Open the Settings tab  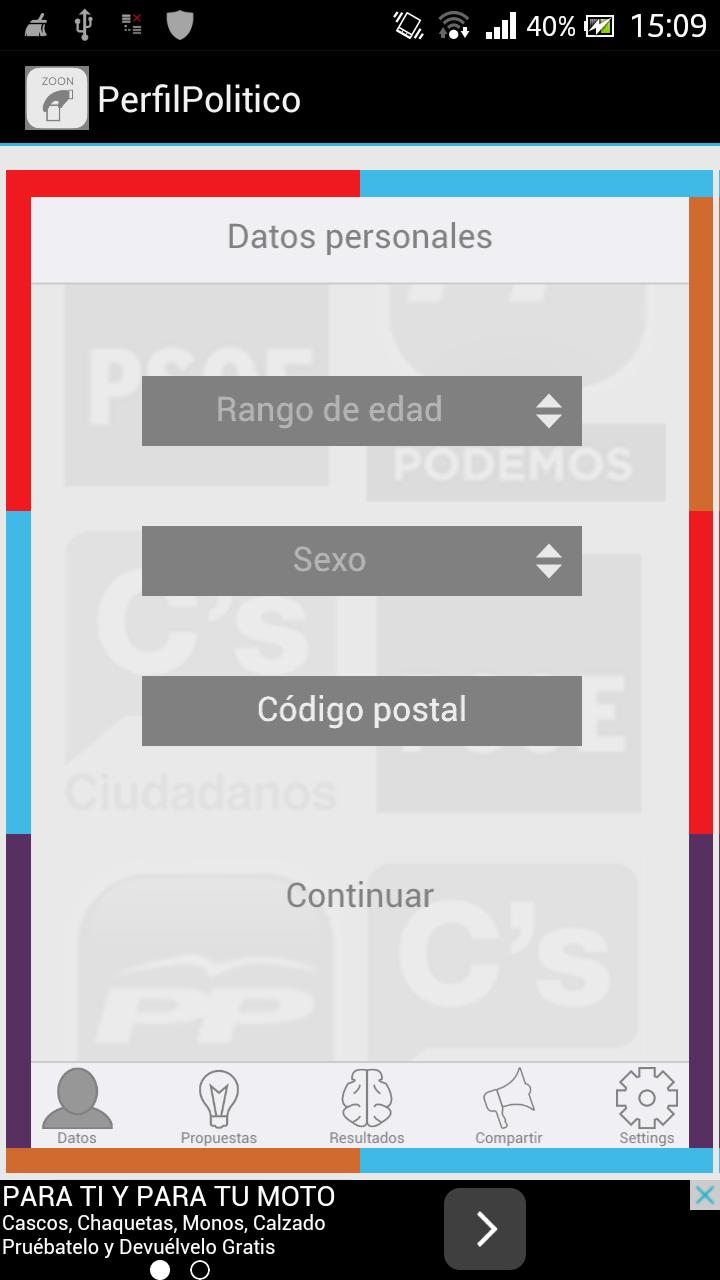tap(646, 1106)
